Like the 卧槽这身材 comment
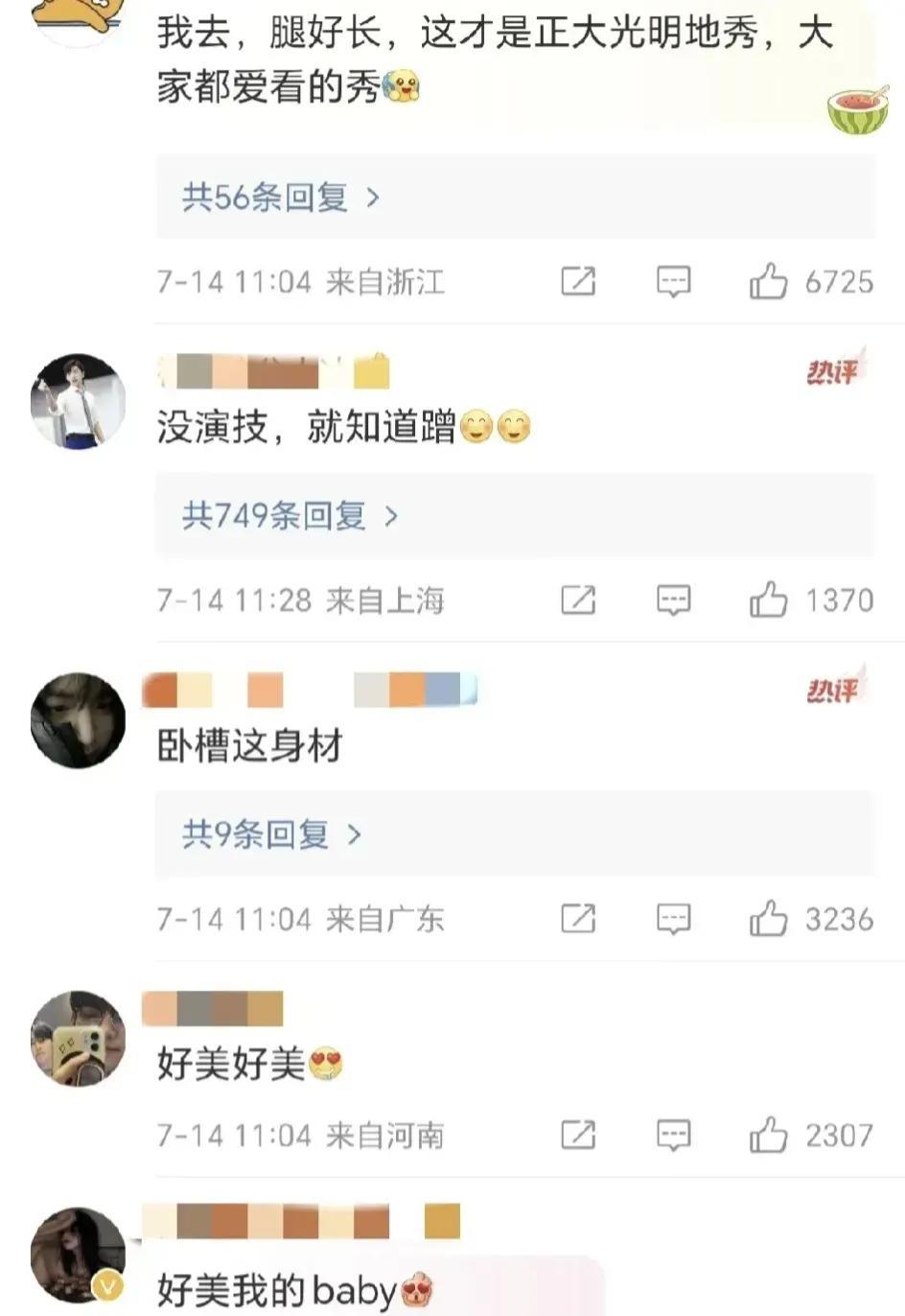 tap(768, 919)
